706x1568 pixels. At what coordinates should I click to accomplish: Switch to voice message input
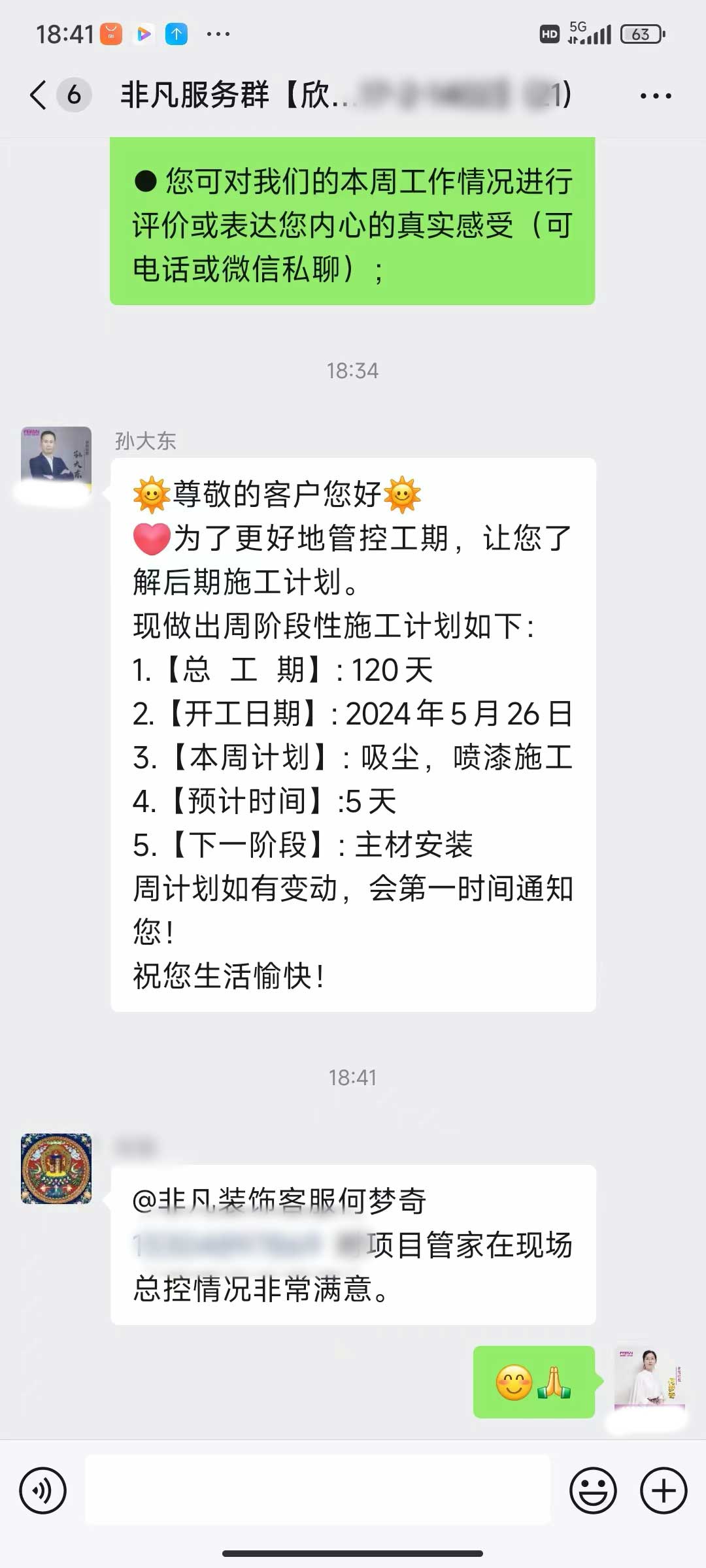[43, 1490]
